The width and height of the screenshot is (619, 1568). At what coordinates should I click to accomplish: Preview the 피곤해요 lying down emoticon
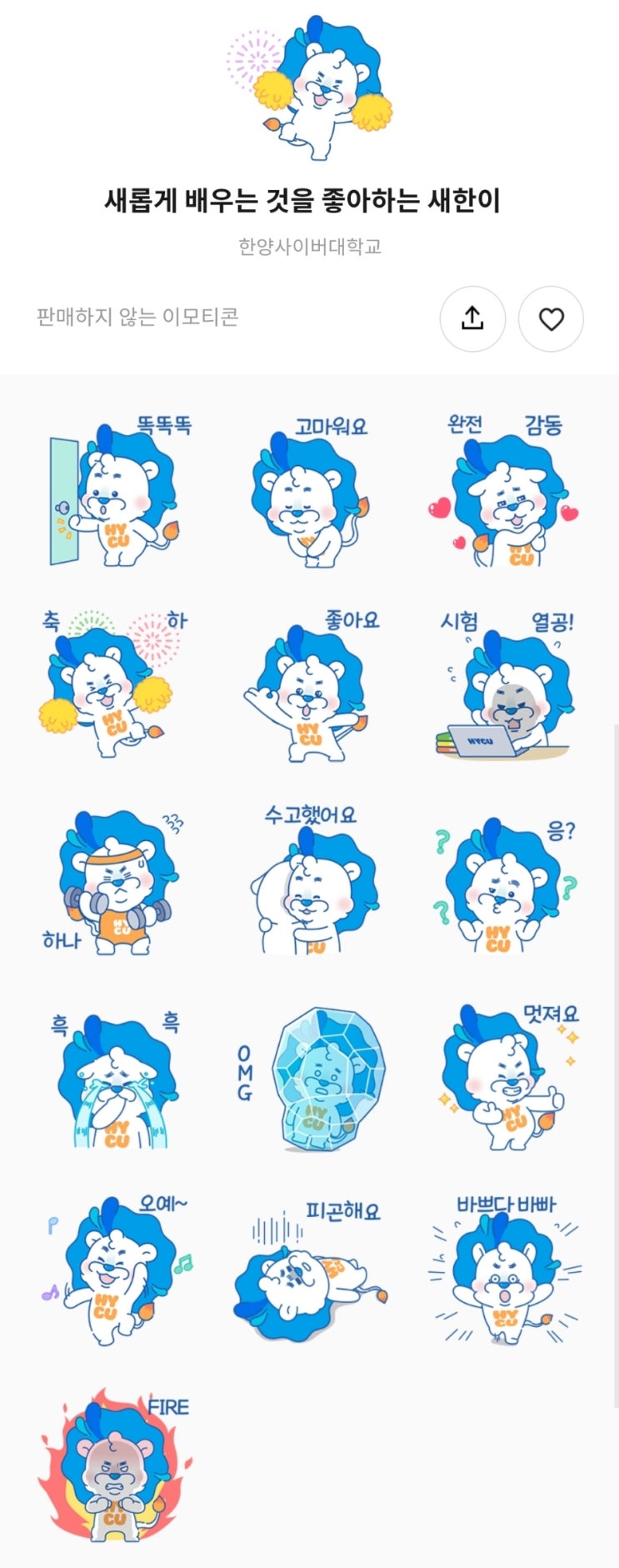[310, 1275]
